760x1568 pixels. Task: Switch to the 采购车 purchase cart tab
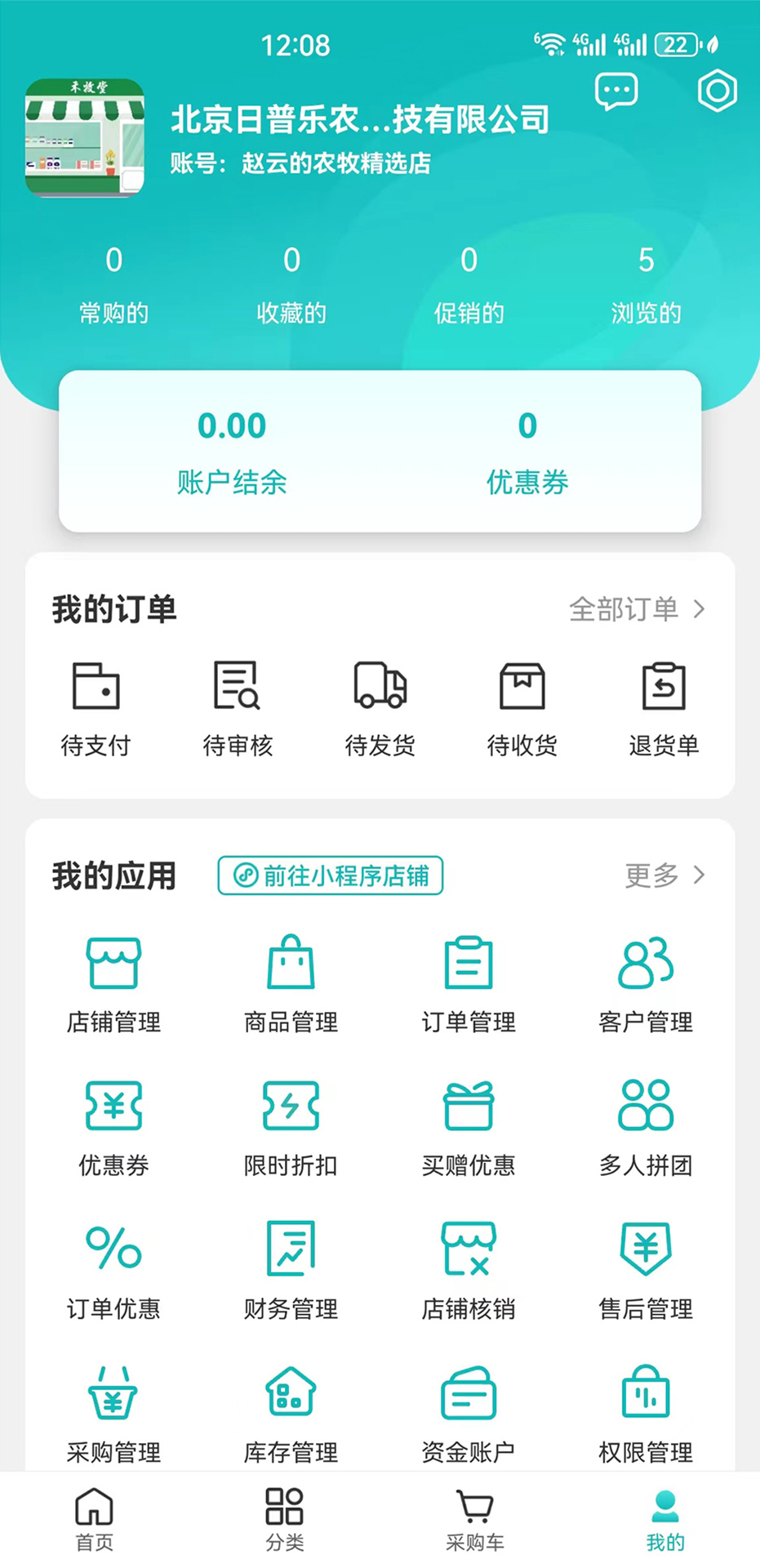(x=474, y=1519)
